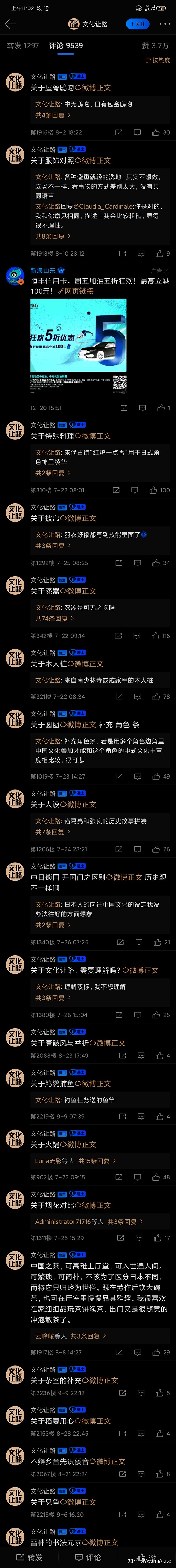Change sort order via 按热度
Screen dimensions: 176x1568
pos(158,60)
